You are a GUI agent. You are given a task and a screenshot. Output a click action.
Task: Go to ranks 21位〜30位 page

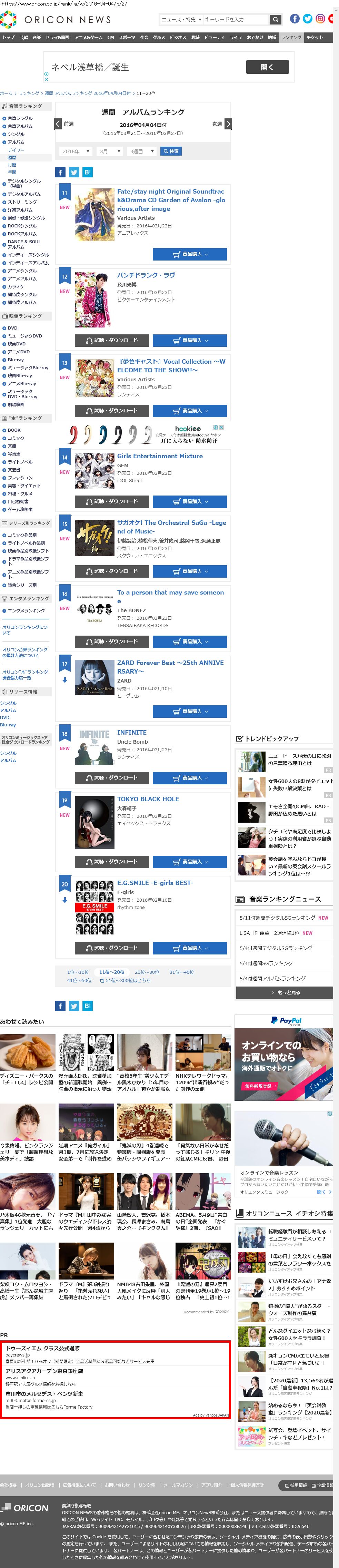[147, 972]
